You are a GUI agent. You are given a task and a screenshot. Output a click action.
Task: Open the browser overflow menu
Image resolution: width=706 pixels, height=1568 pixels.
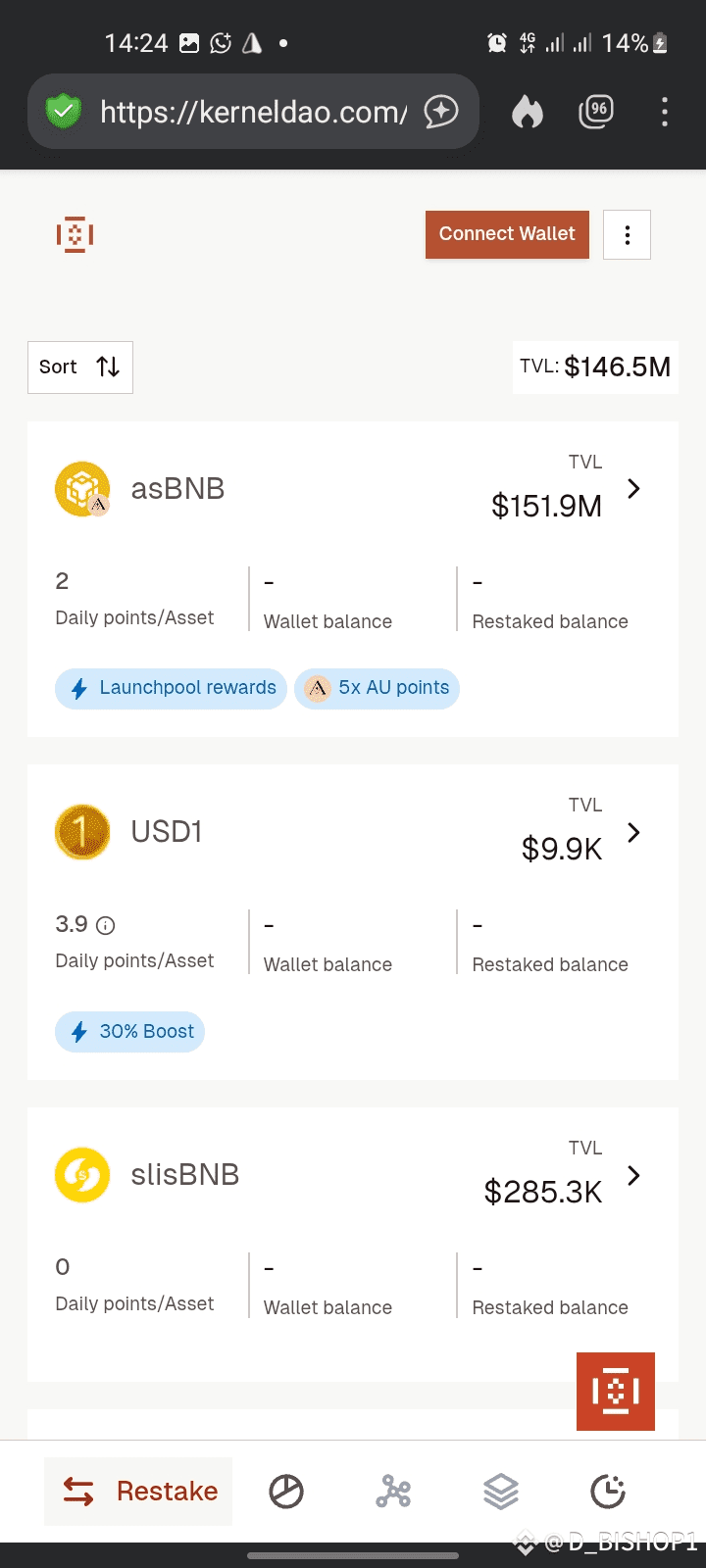665,112
